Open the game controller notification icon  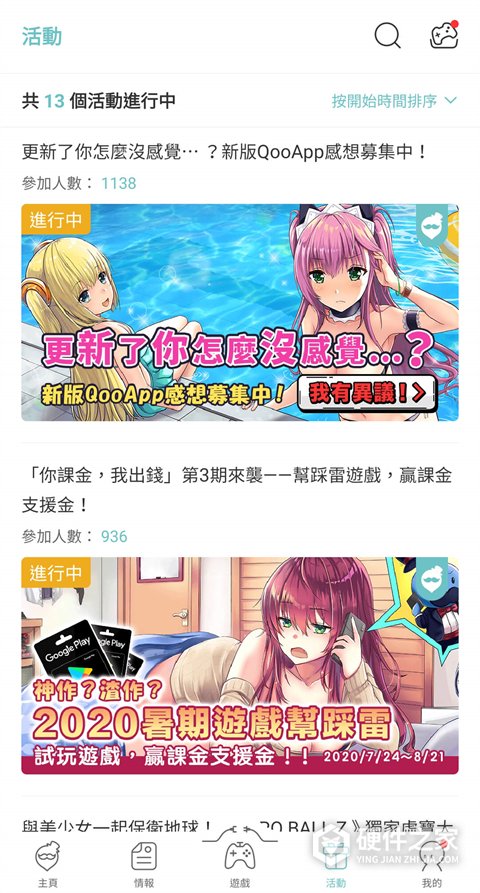tap(444, 35)
